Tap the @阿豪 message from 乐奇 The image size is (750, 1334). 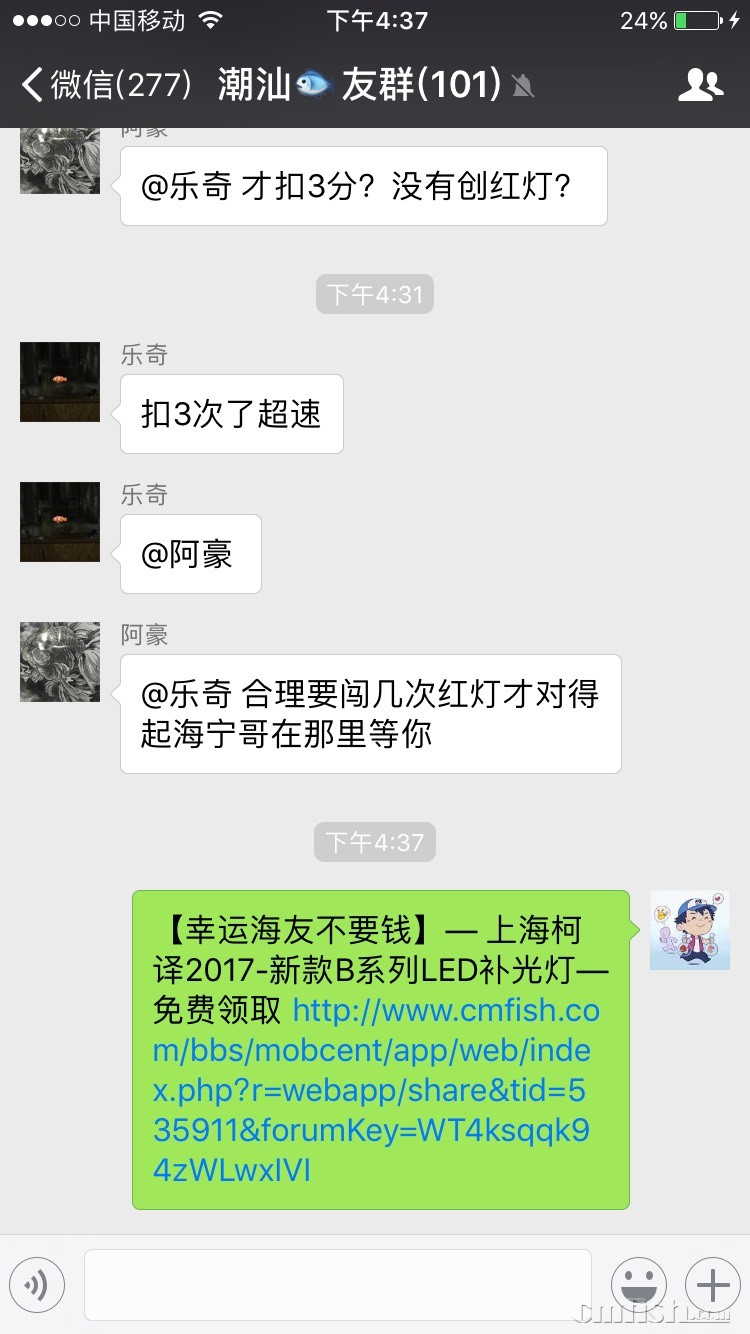[x=189, y=553]
